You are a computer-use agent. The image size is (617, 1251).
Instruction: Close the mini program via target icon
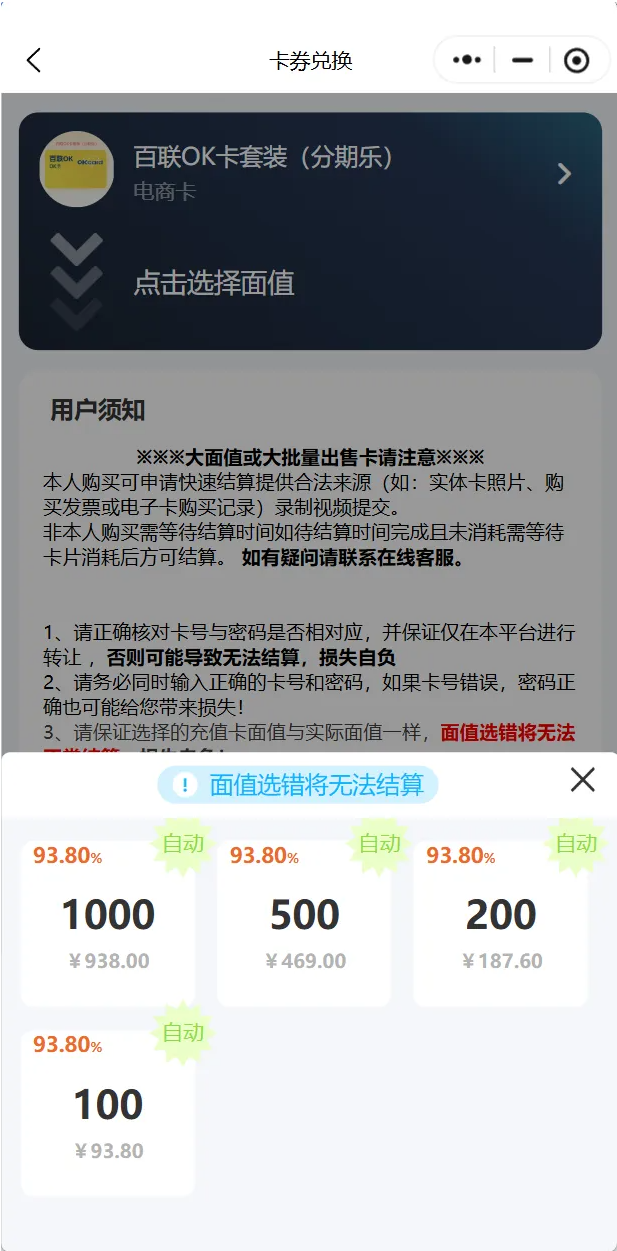[577, 60]
